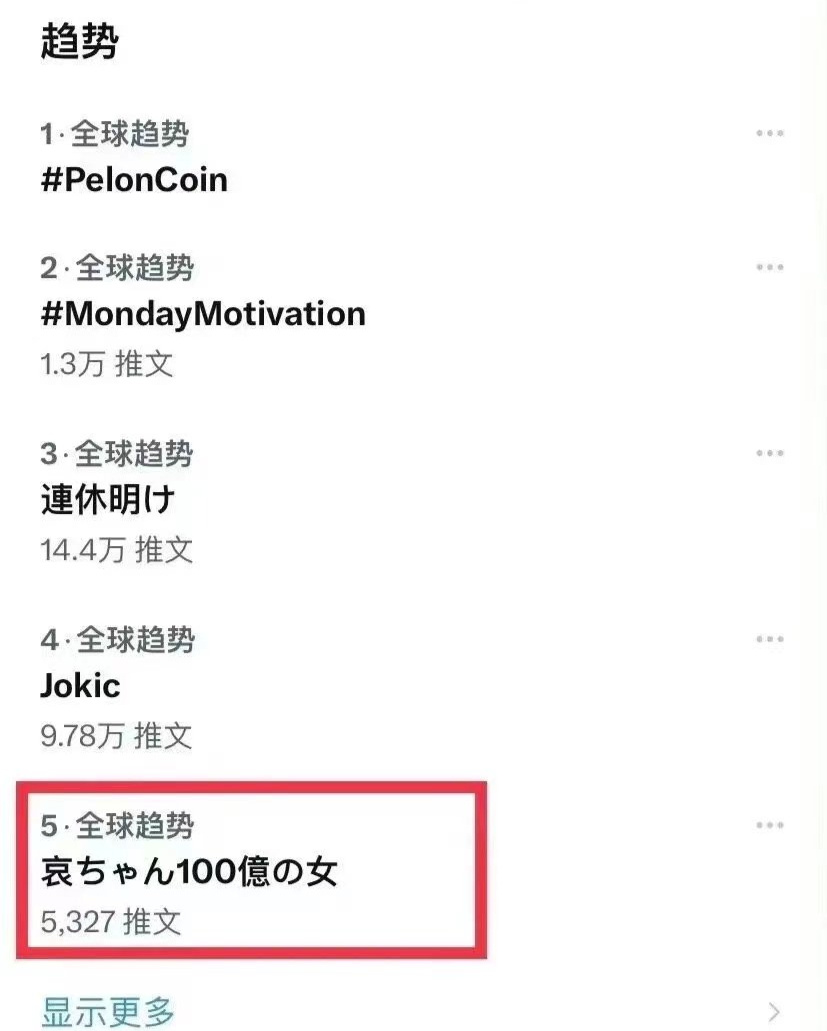Open the more options icon for #PelonCoin trend
827x1031 pixels.
[x=770, y=131]
